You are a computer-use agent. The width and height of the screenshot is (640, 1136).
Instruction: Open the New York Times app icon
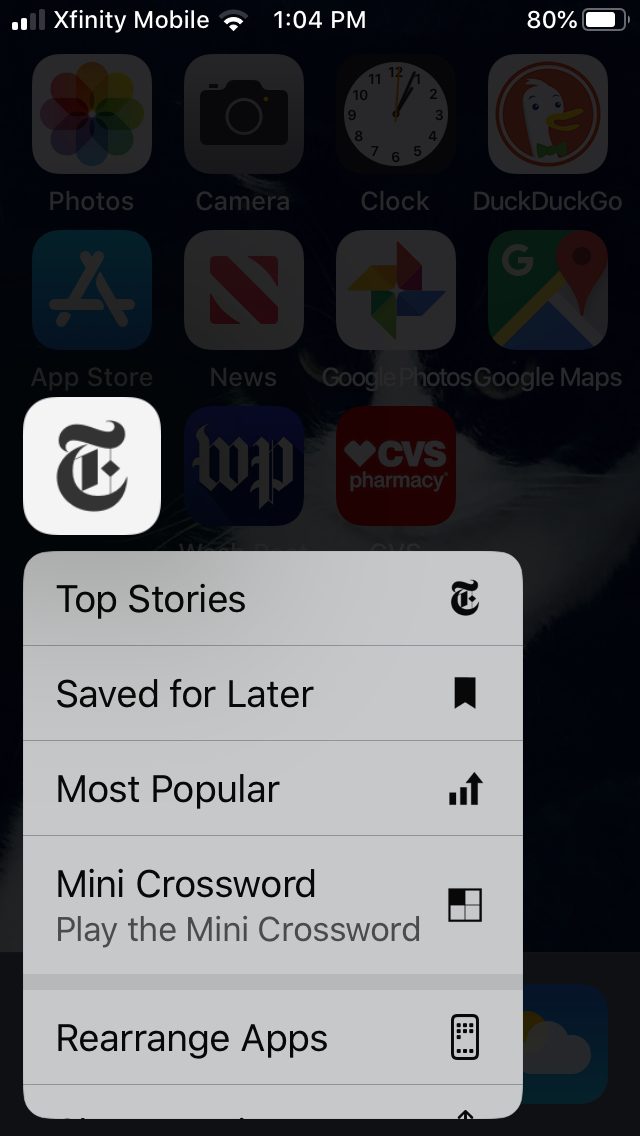(x=92, y=466)
